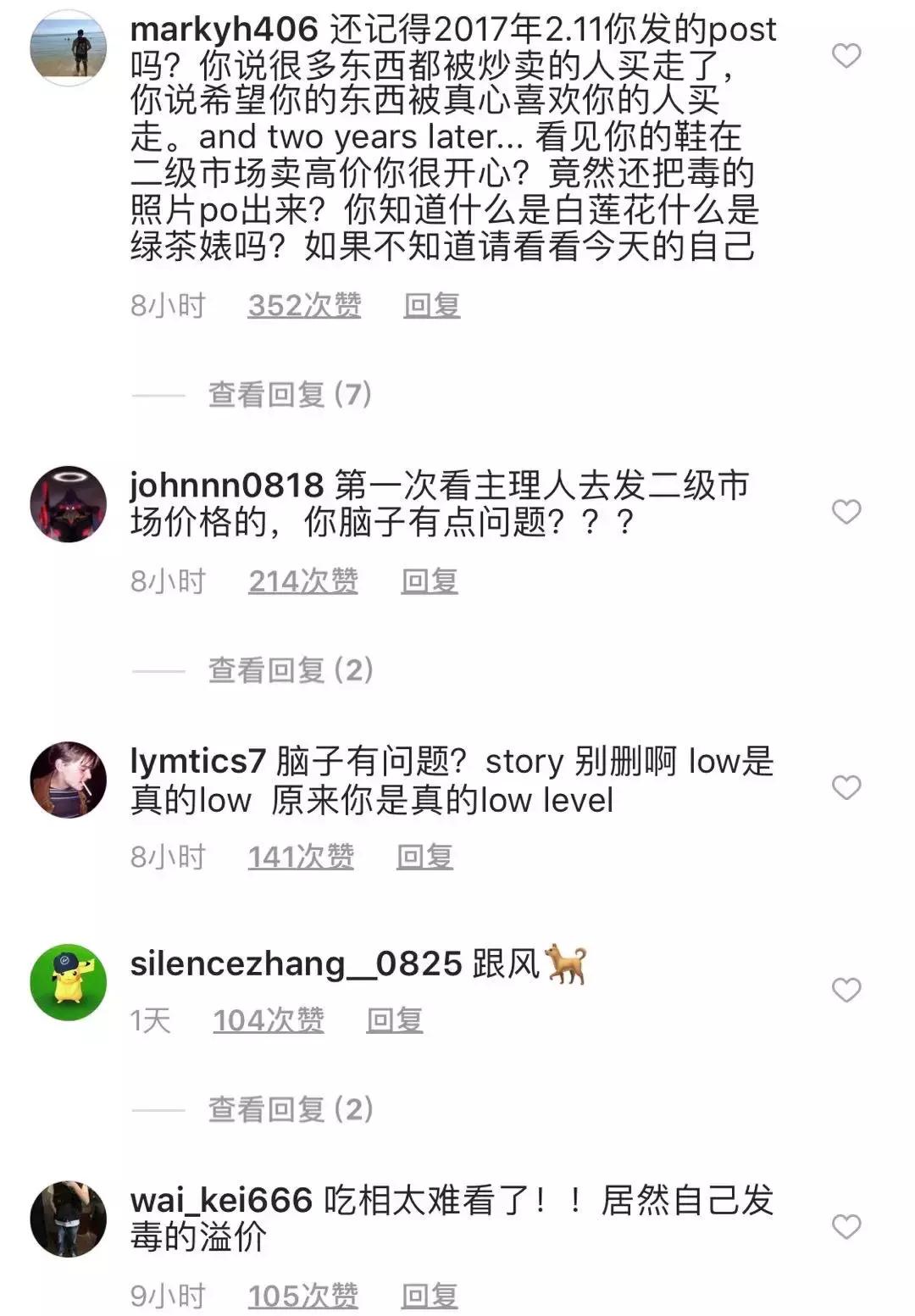This screenshot has height=1316, width=915.
Task: View who gave 352 likes to markyh406's comment
Action: point(304,305)
